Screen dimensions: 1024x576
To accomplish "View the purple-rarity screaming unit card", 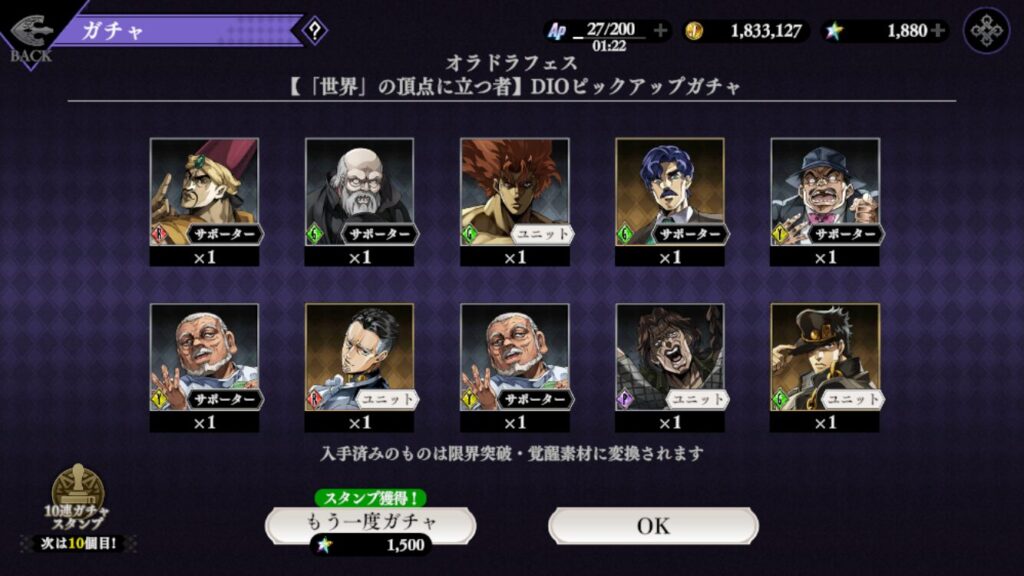I will click(669, 357).
